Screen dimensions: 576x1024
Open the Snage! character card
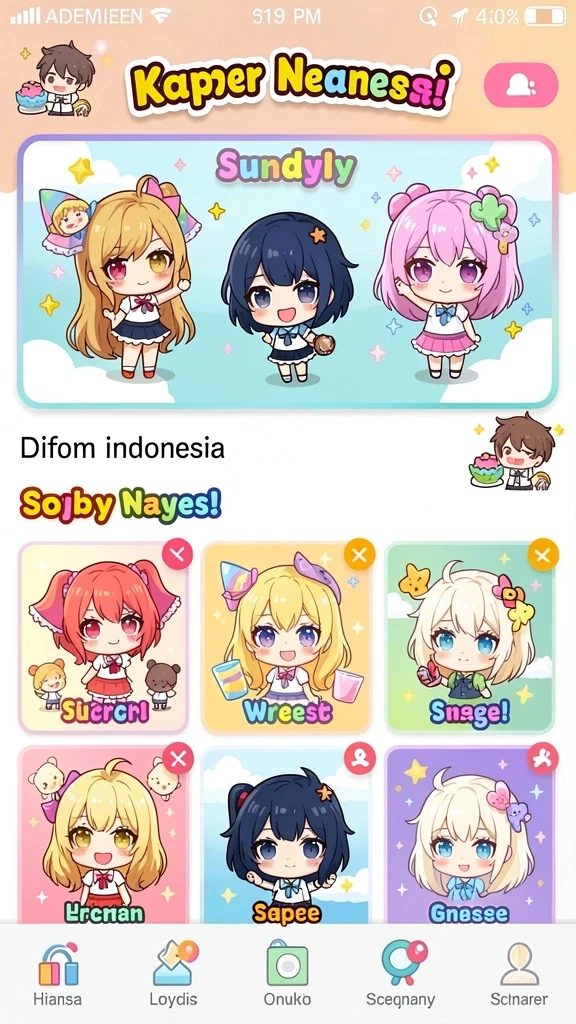(x=470, y=637)
